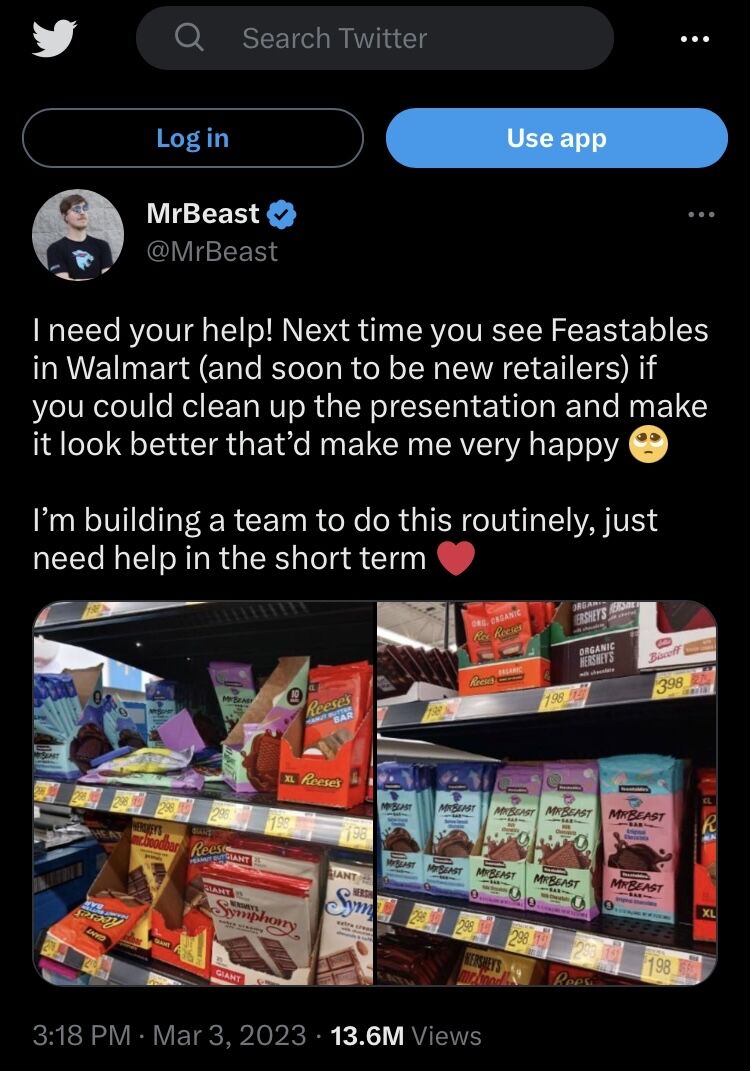Open the top overflow menu
This screenshot has height=1071, width=750.
pyautogui.click(x=693, y=39)
